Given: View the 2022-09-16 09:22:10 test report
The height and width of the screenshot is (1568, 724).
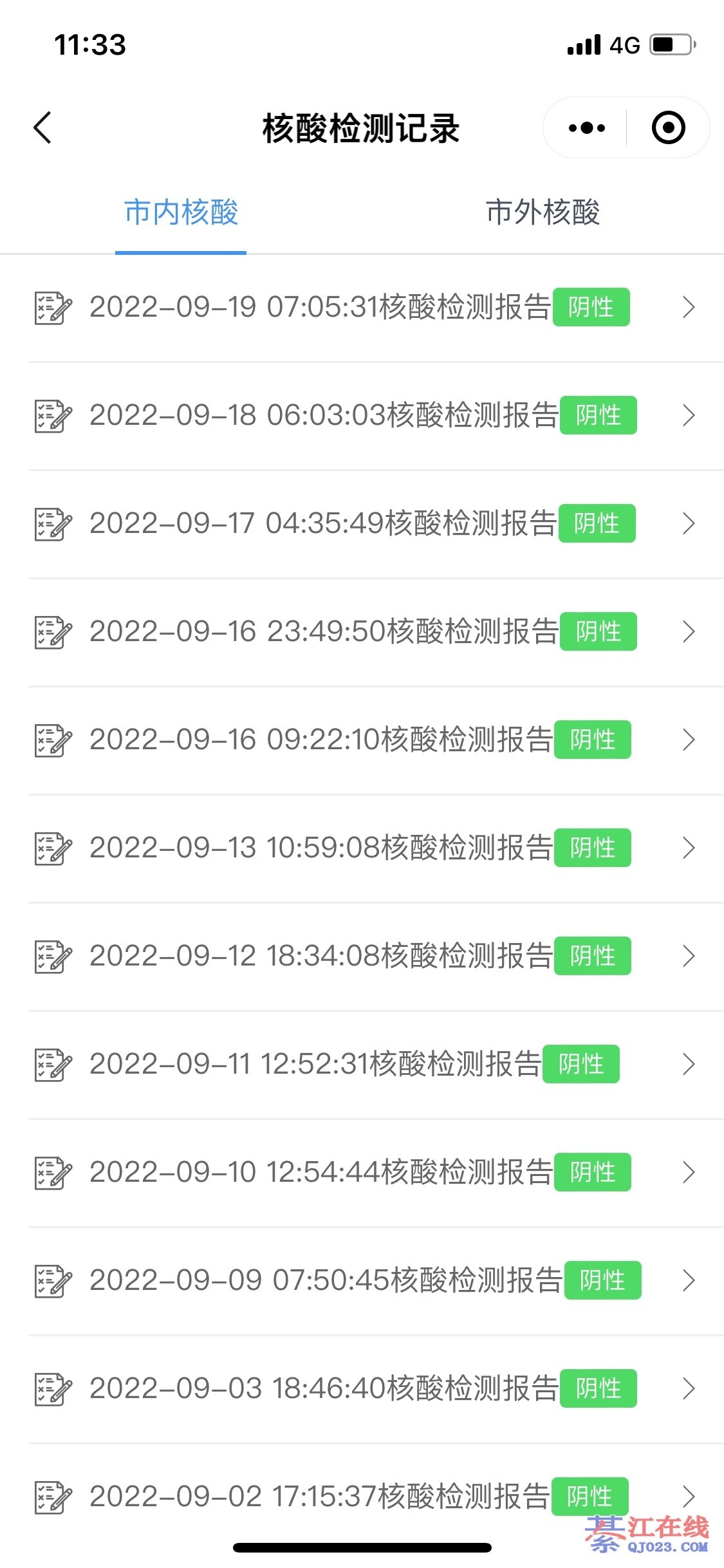Looking at the screenshot, I should [x=360, y=740].
